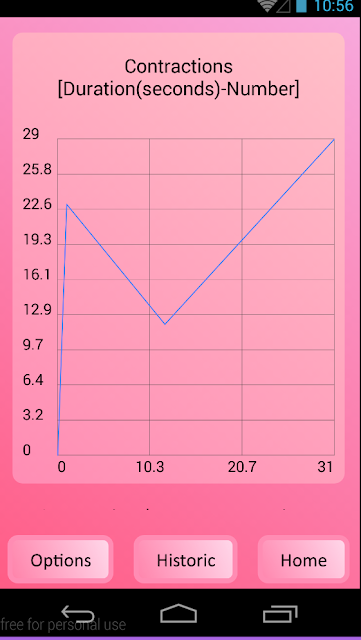Open the recent apps overview
361x640 pixels.
[x=280, y=613]
